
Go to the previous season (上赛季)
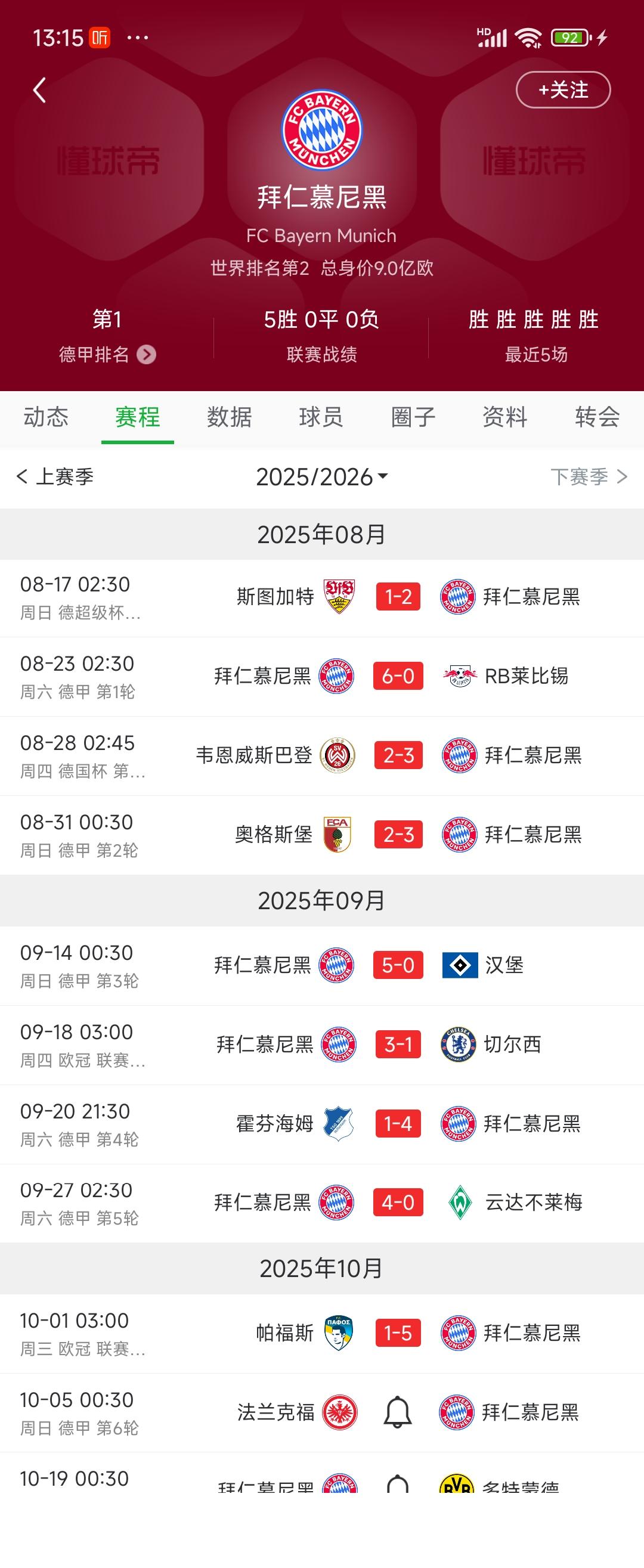tap(56, 476)
